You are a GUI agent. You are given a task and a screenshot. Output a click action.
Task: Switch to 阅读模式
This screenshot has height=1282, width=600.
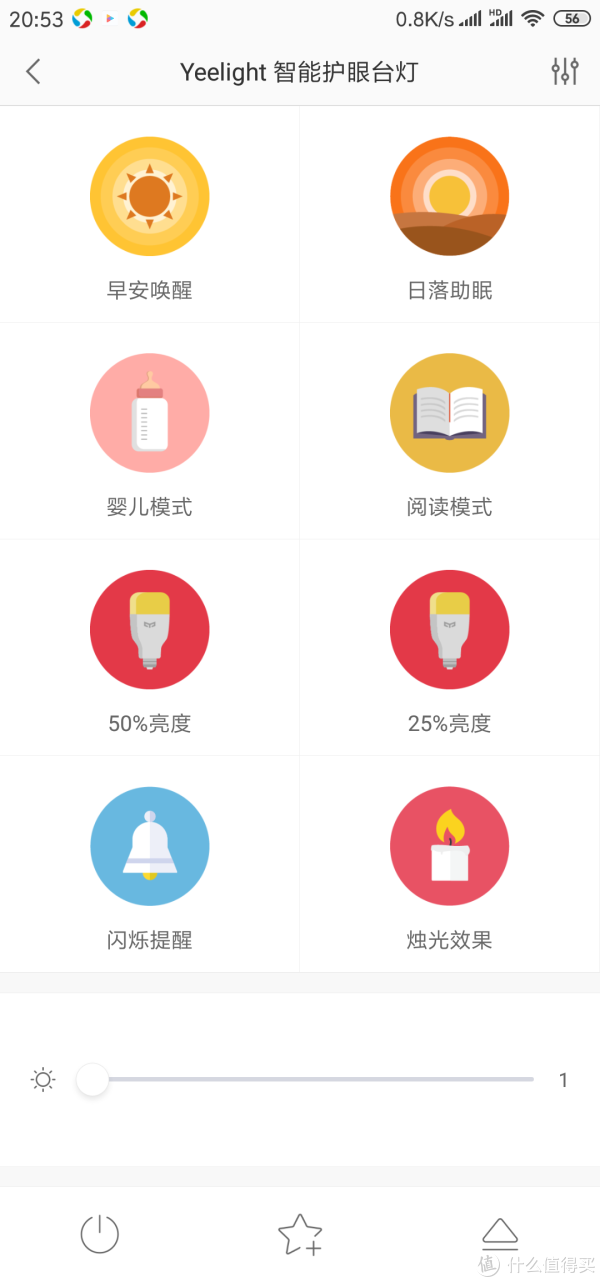tap(450, 431)
